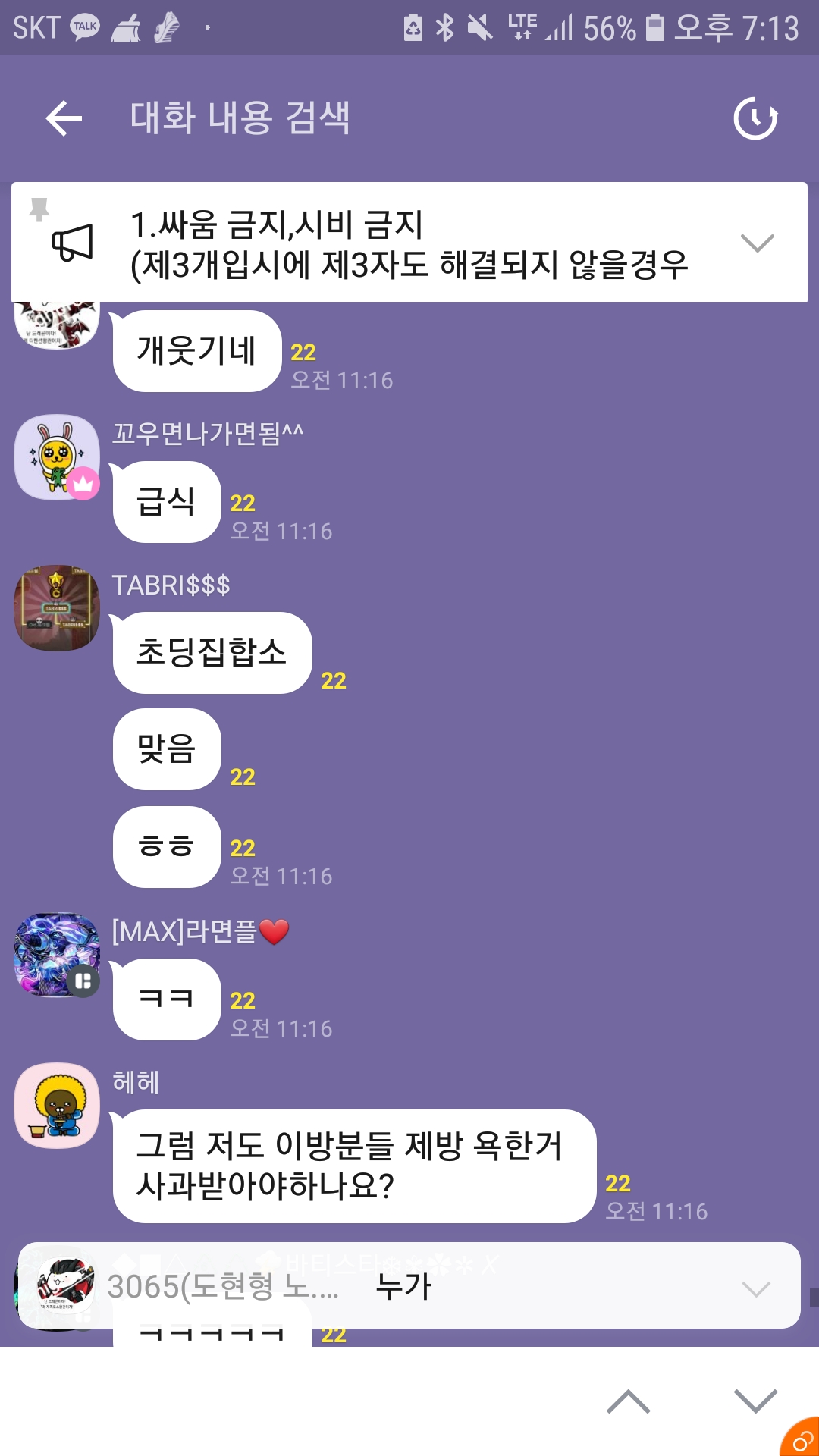
Task: Jump to the new message preview 누가
Action: (x=403, y=1286)
